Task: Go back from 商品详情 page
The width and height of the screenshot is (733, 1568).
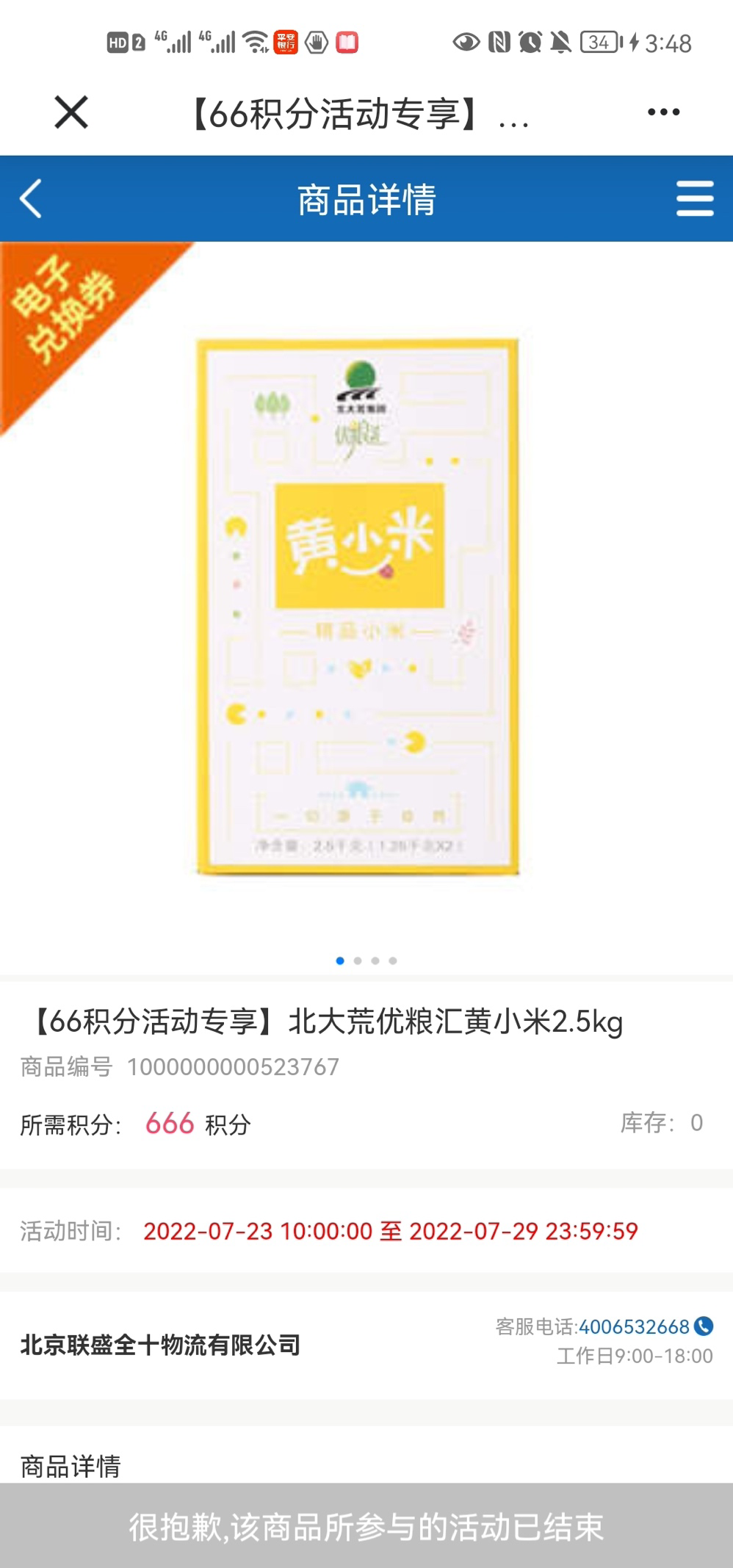Action: [31, 198]
